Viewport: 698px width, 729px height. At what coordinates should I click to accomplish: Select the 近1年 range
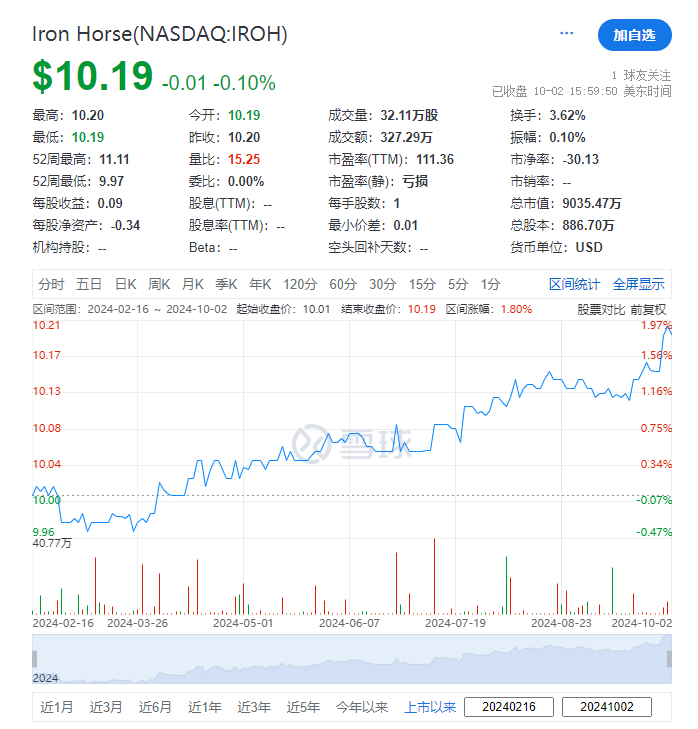tap(205, 707)
